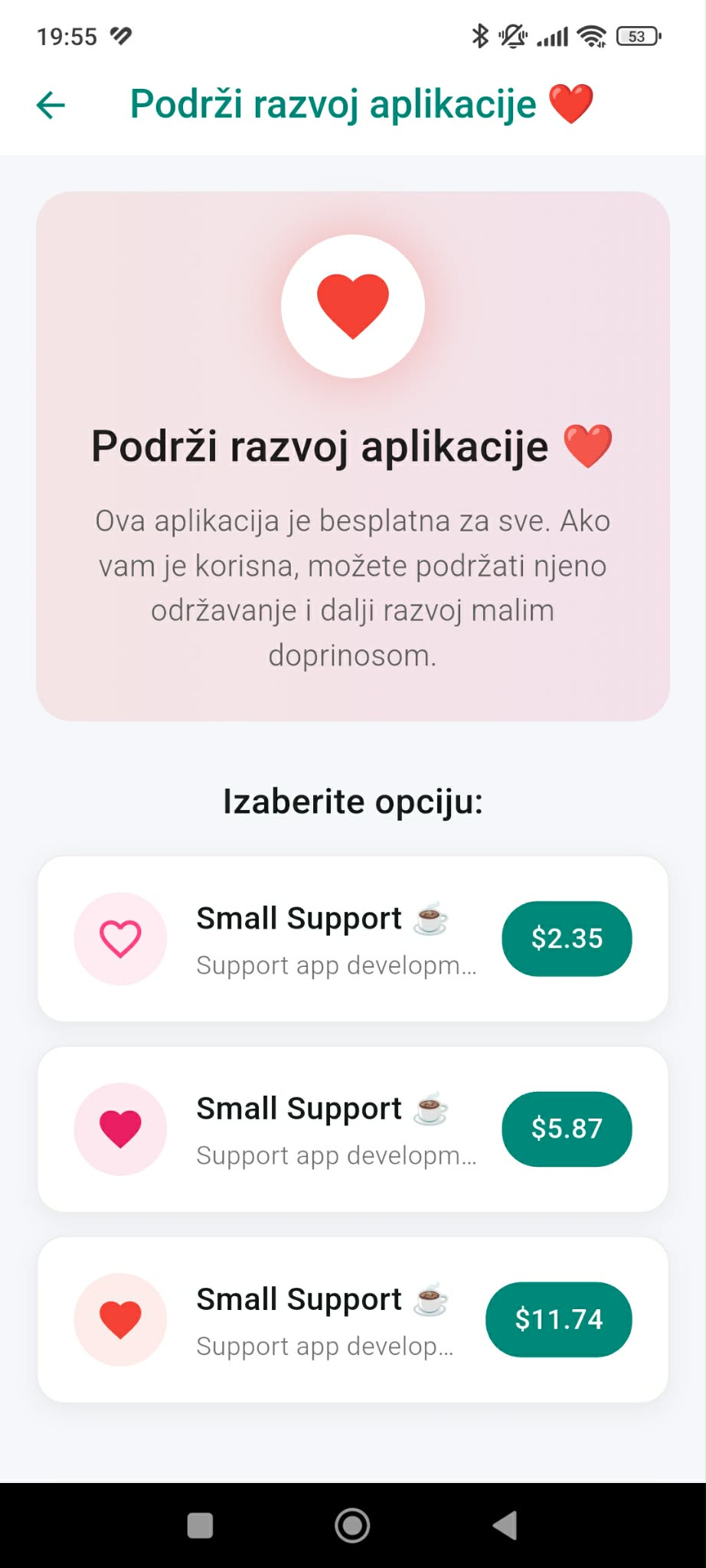The width and height of the screenshot is (706, 1568).
Task: Select the middle $5.87 donation card
Action: [353, 1129]
